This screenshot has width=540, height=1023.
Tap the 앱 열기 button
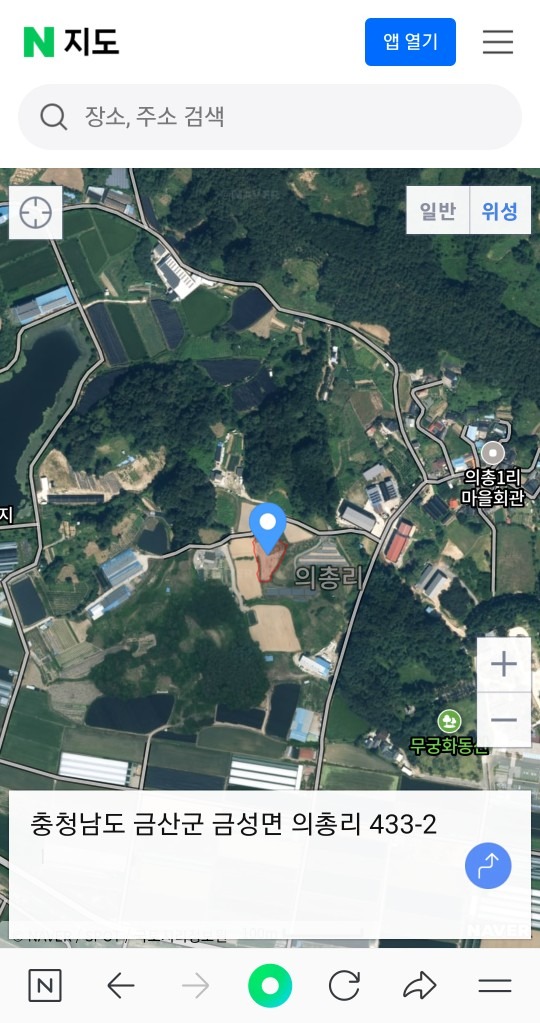click(x=410, y=42)
